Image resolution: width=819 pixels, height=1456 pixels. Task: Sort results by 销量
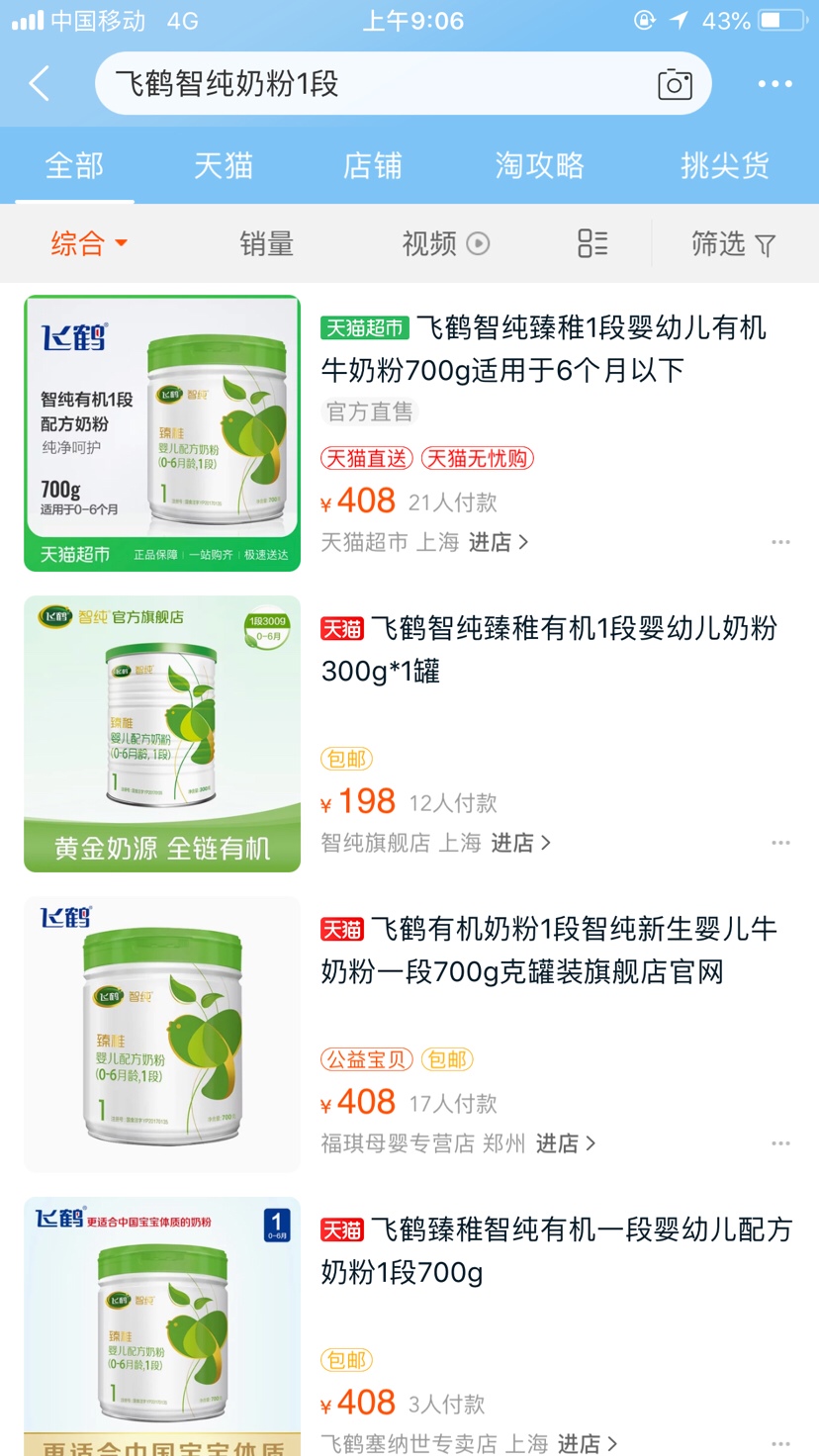(266, 243)
